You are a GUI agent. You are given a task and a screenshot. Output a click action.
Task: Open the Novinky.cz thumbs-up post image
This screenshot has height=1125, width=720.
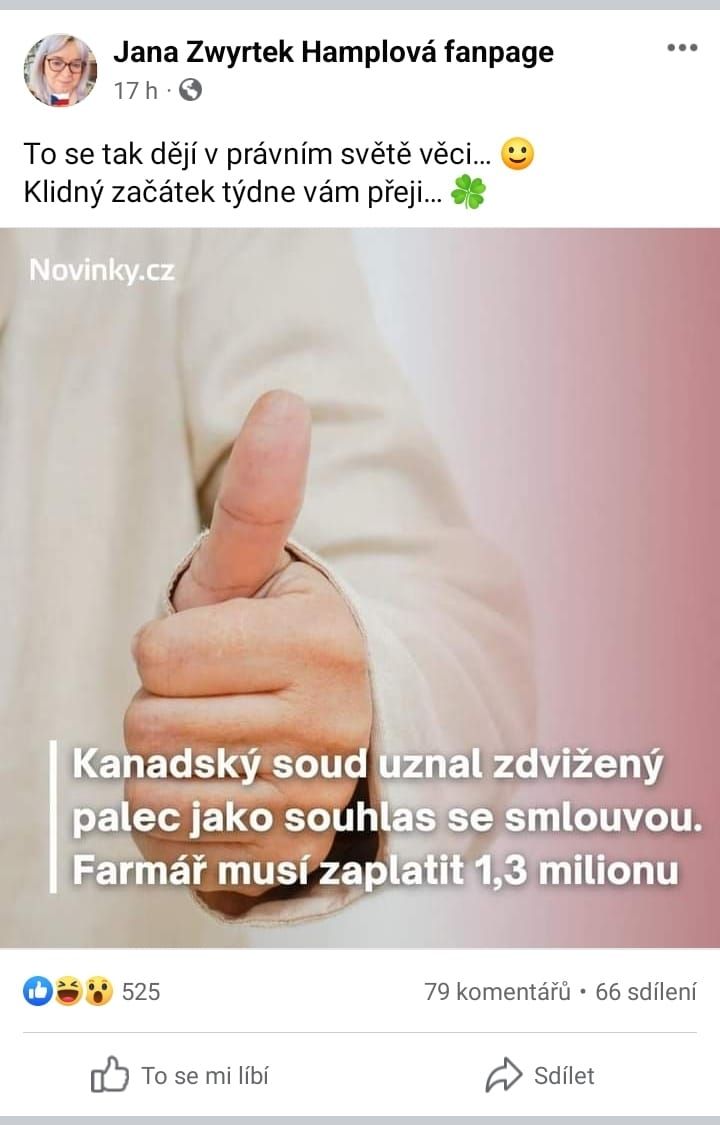click(x=360, y=587)
